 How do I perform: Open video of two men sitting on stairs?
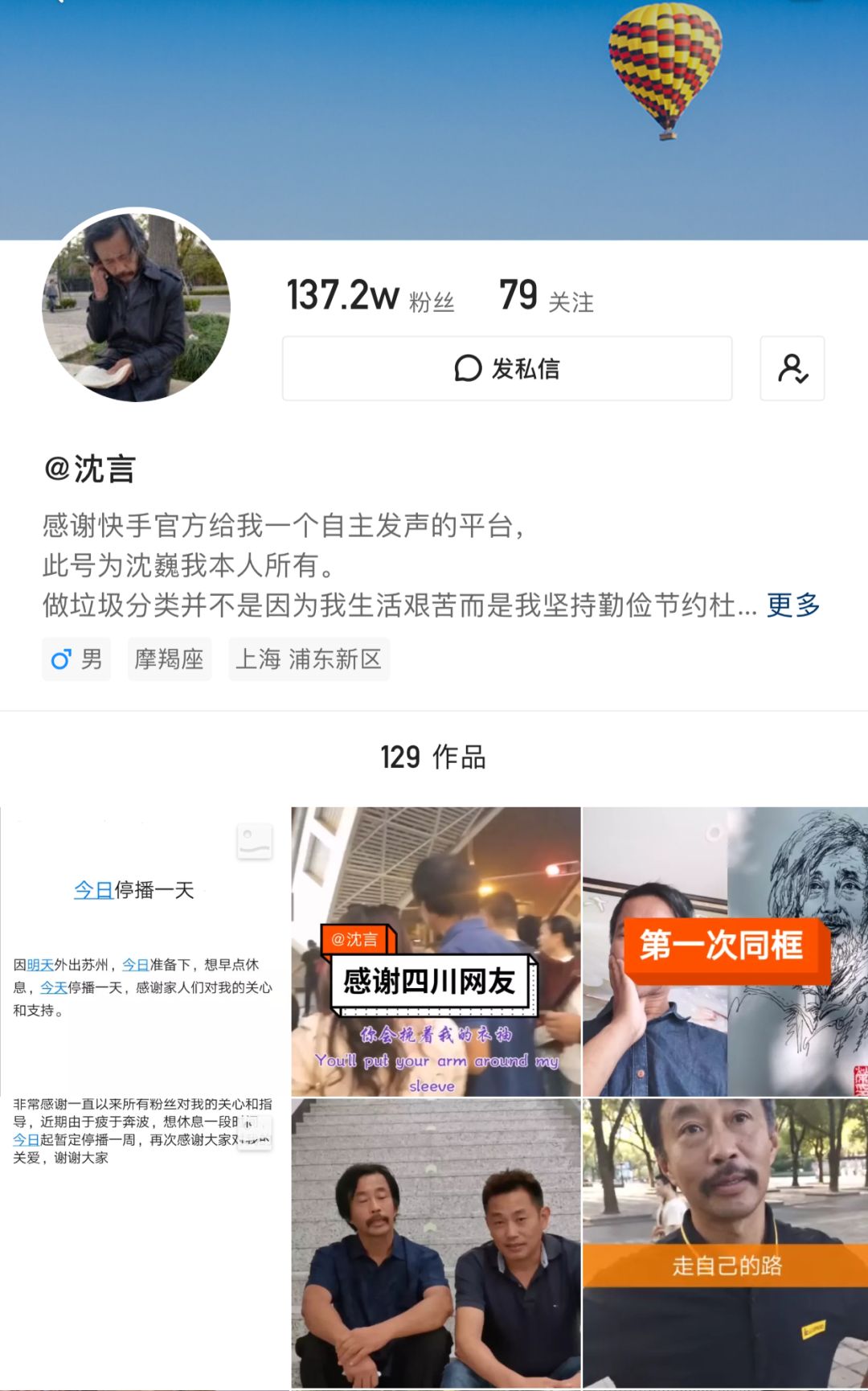[435, 1242]
